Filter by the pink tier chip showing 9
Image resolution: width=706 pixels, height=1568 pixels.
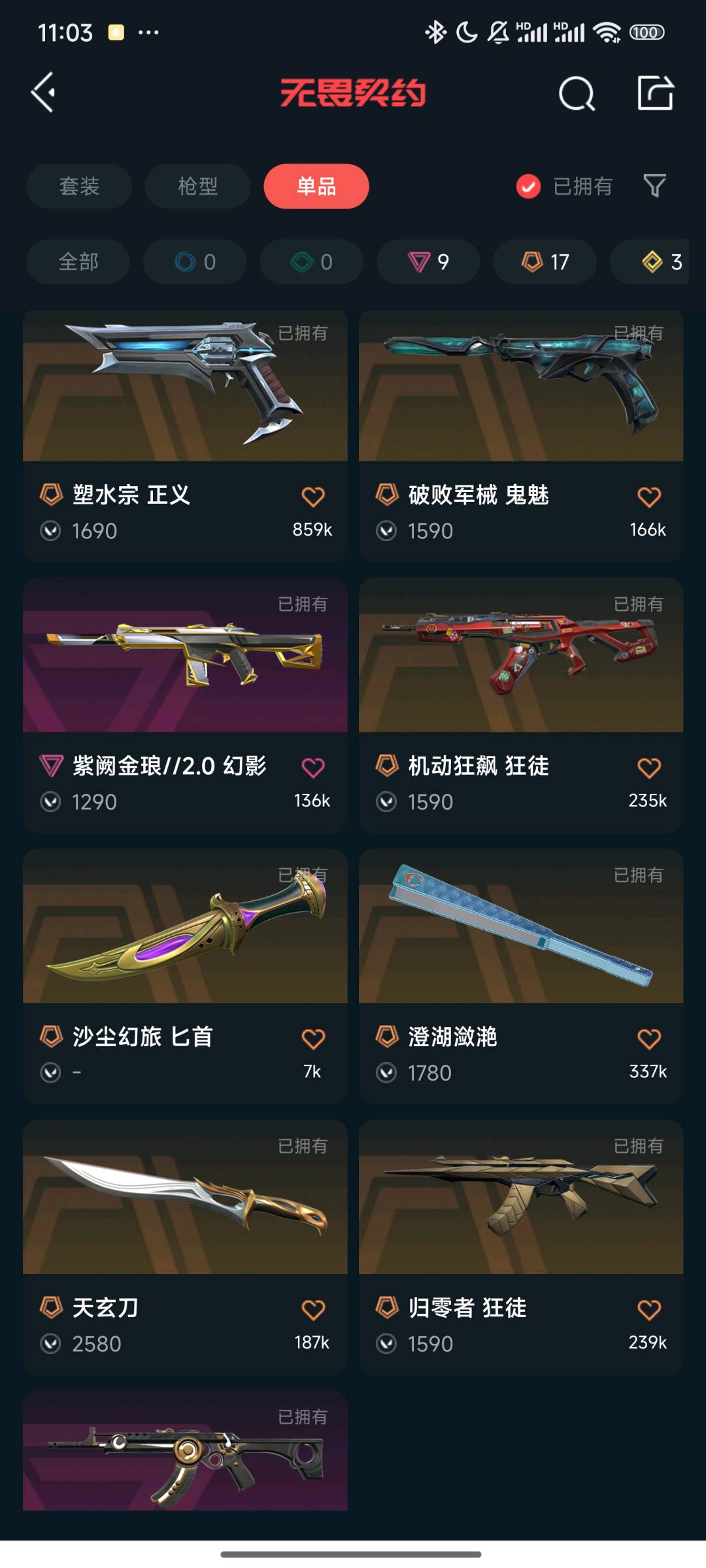[x=428, y=262]
